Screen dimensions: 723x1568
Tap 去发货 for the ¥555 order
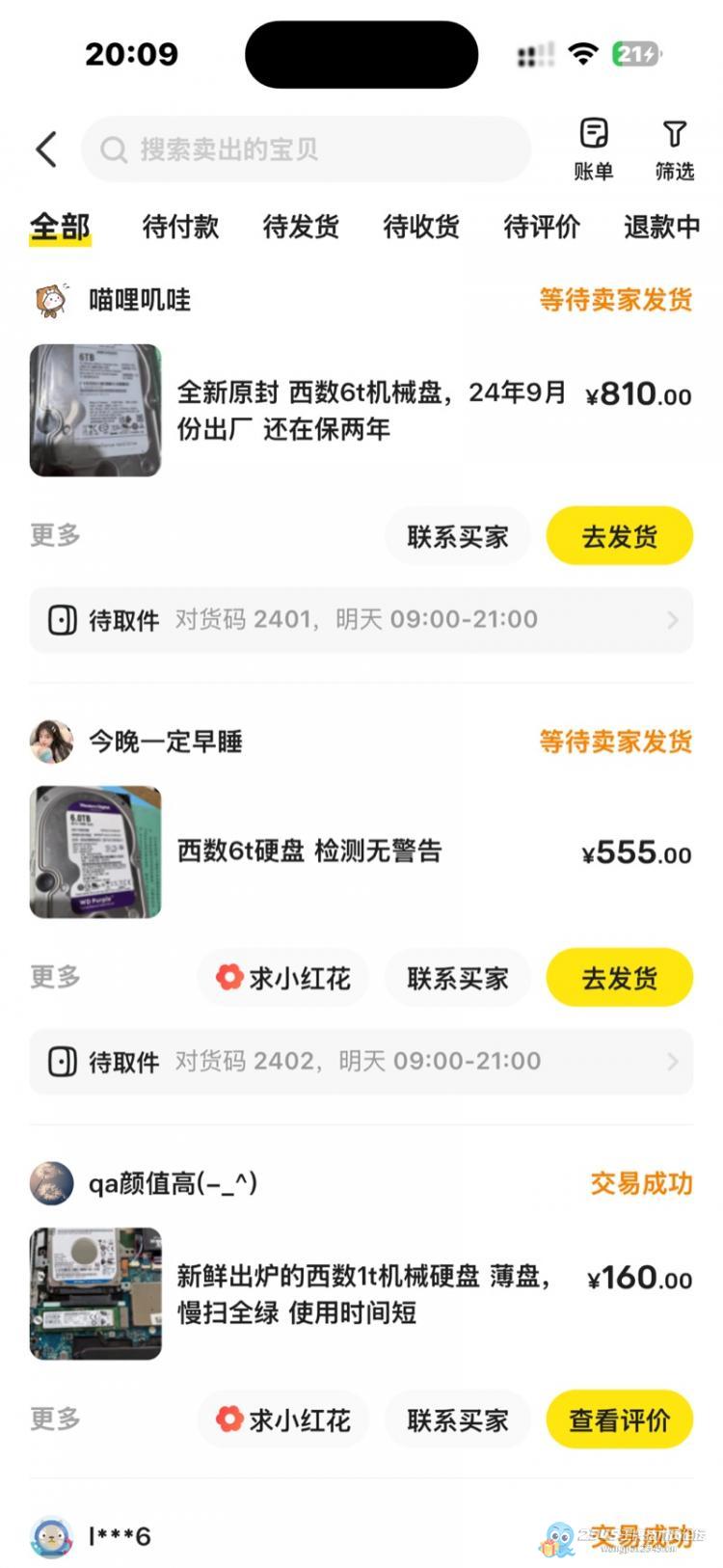(619, 978)
